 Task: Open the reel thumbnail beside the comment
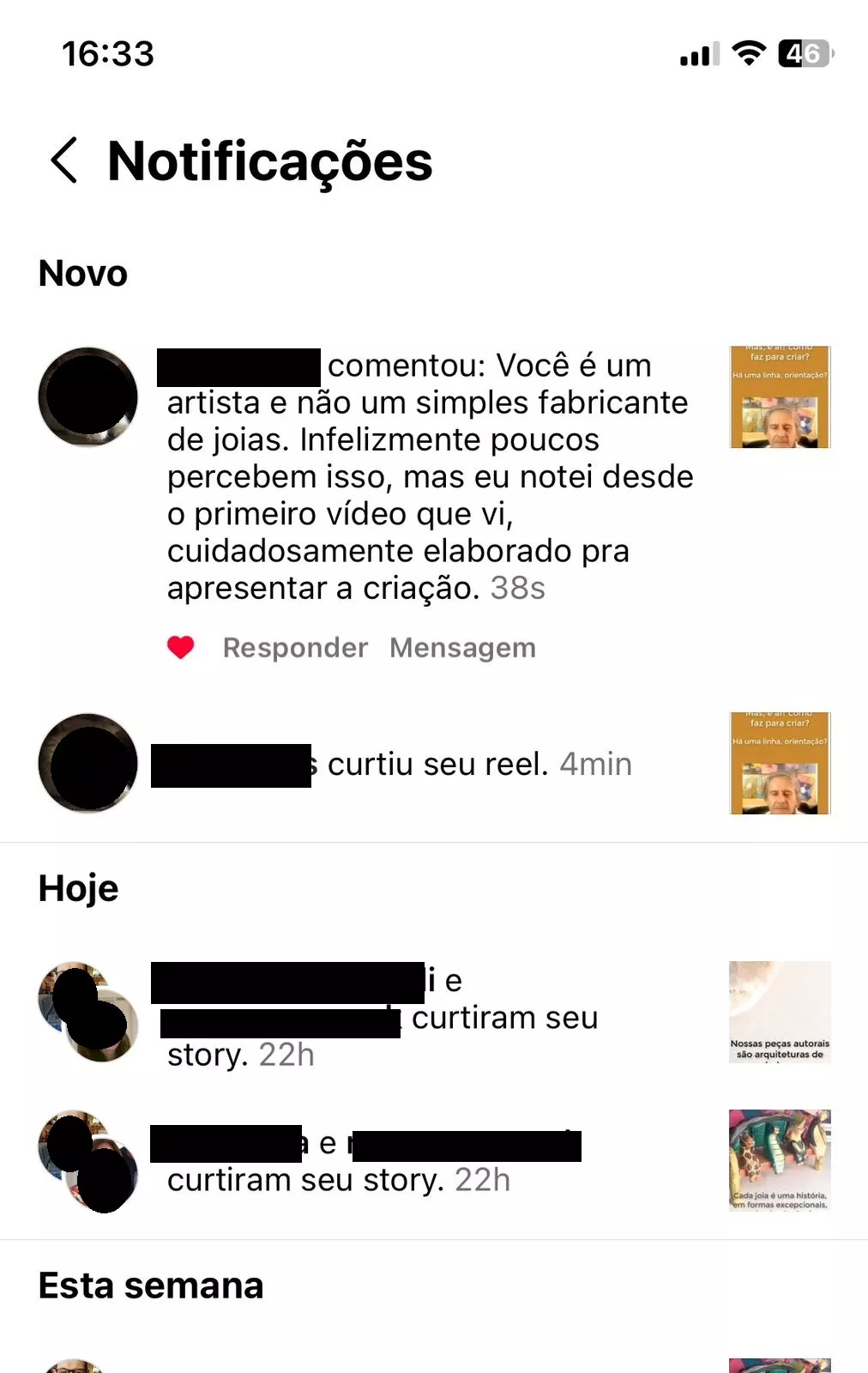pyautogui.click(x=780, y=396)
